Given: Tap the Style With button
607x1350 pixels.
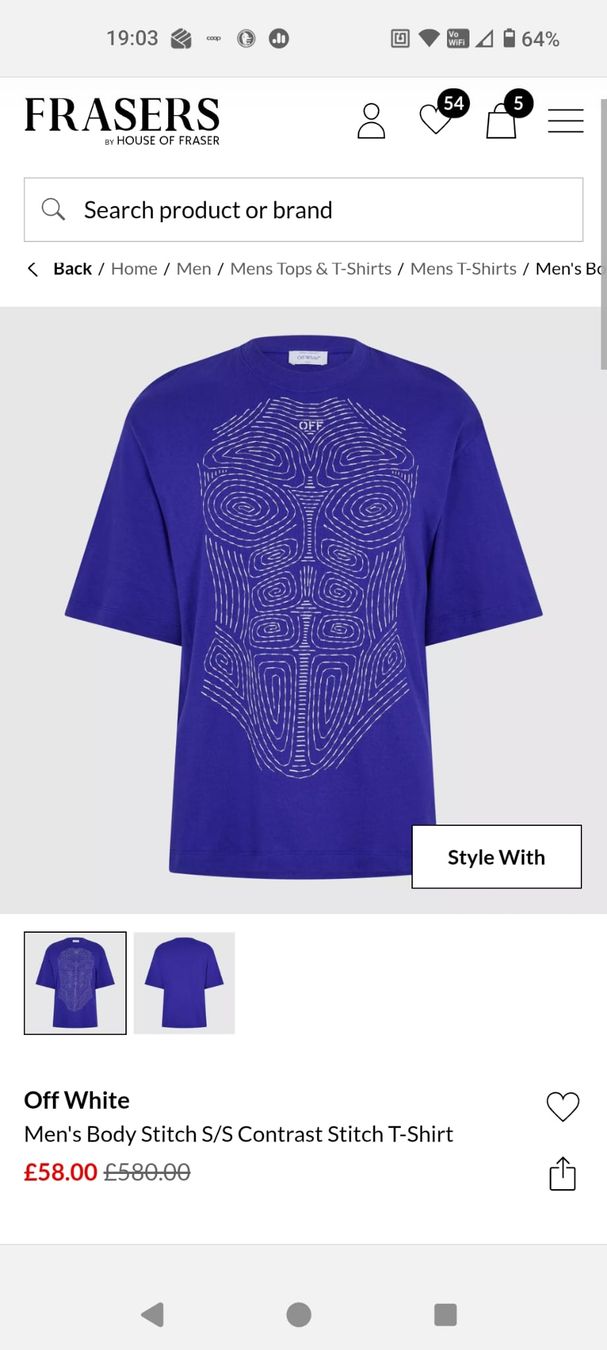Looking at the screenshot, I should (496, 857).
